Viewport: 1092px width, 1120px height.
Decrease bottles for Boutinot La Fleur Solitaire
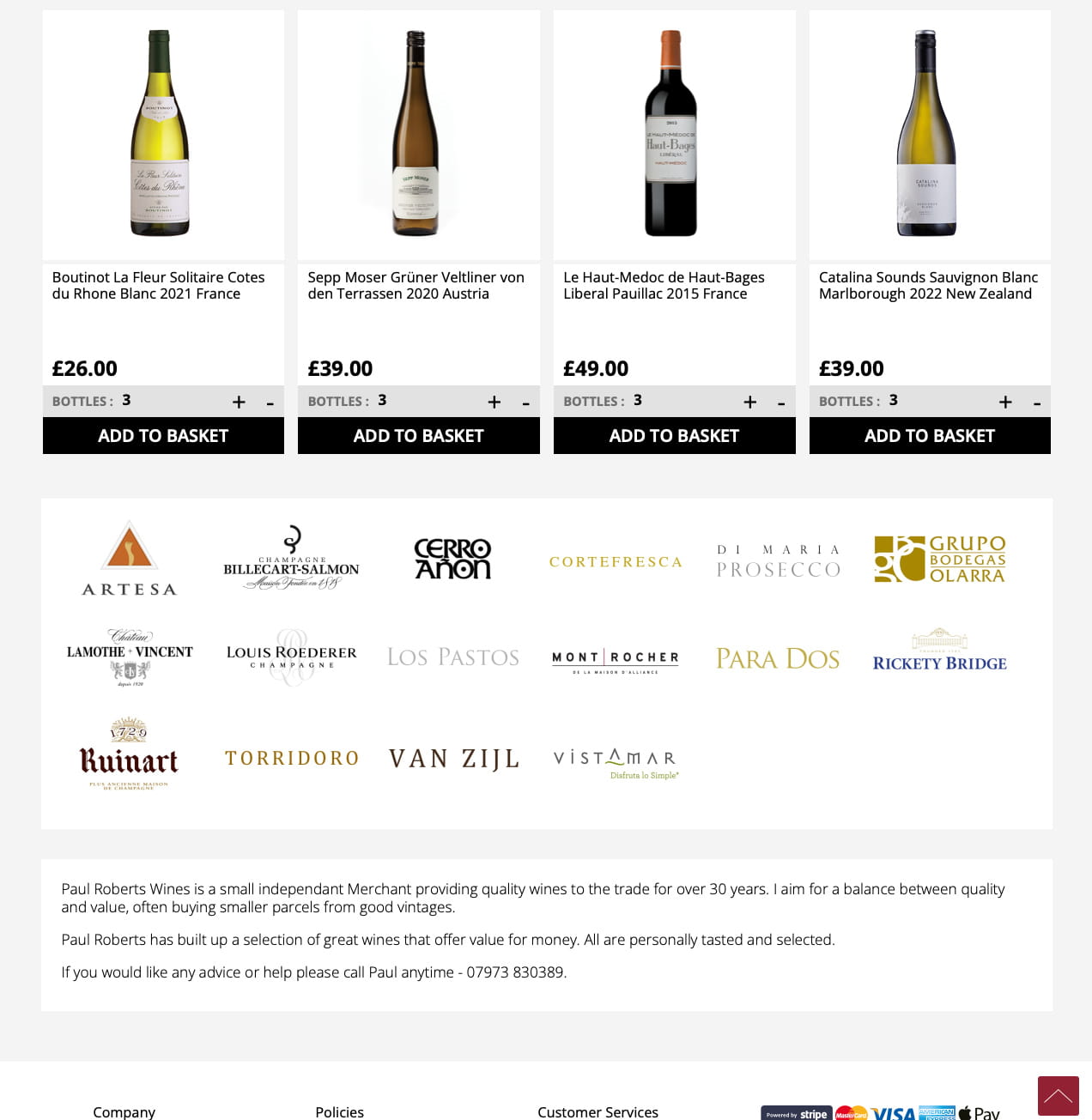point(270,403)
